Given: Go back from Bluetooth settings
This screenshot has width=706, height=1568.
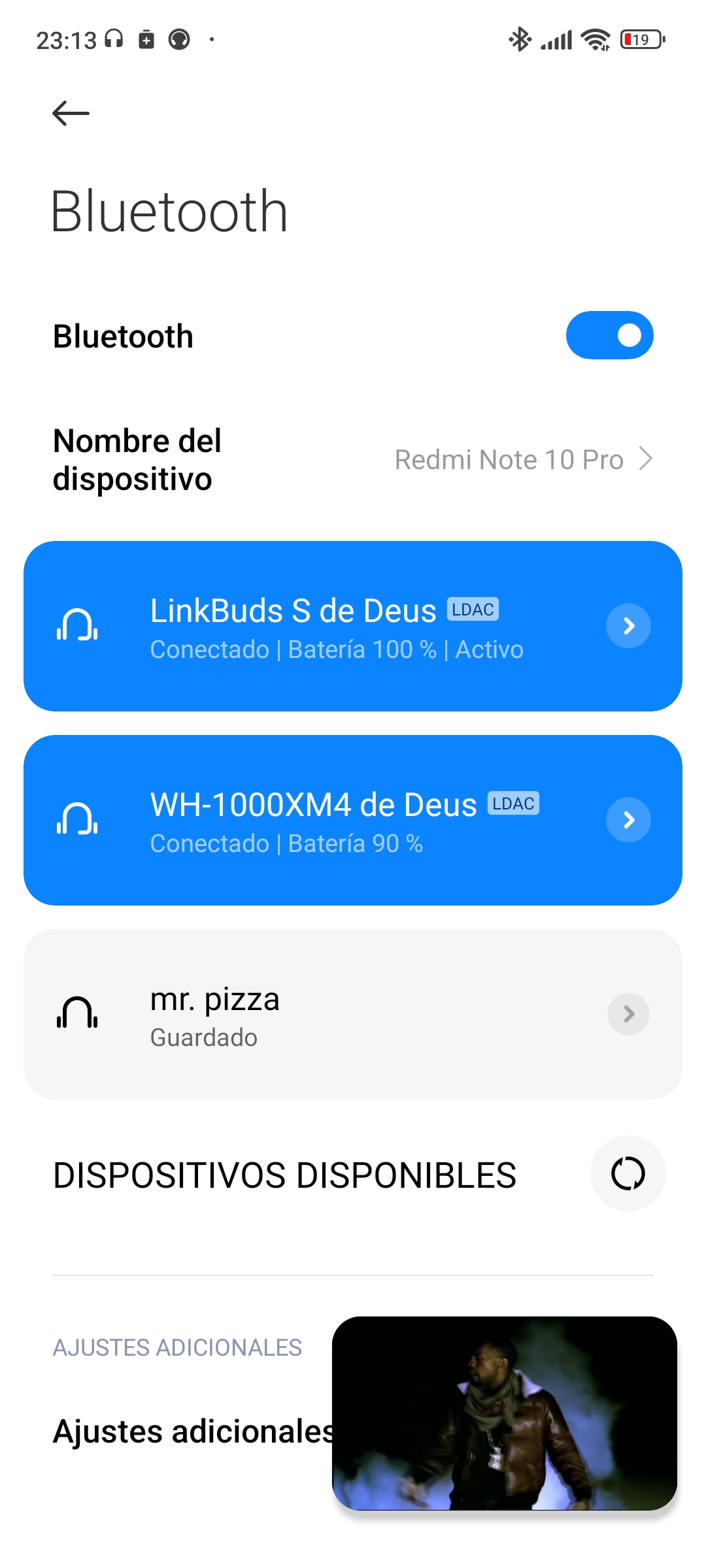Looking at the screenshot, I should (x=71, y=113).
